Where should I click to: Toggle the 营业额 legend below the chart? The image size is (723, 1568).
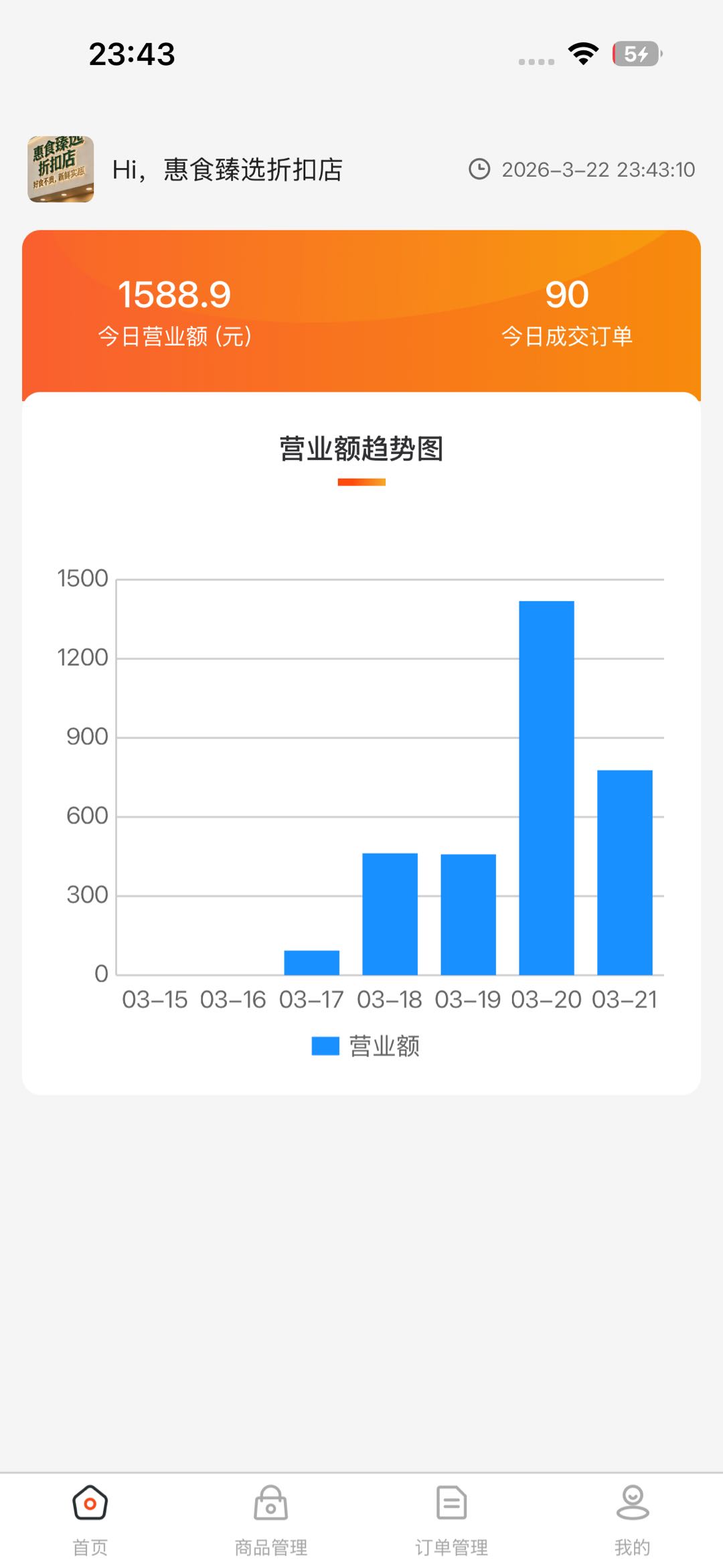(x=385, y=1044)
